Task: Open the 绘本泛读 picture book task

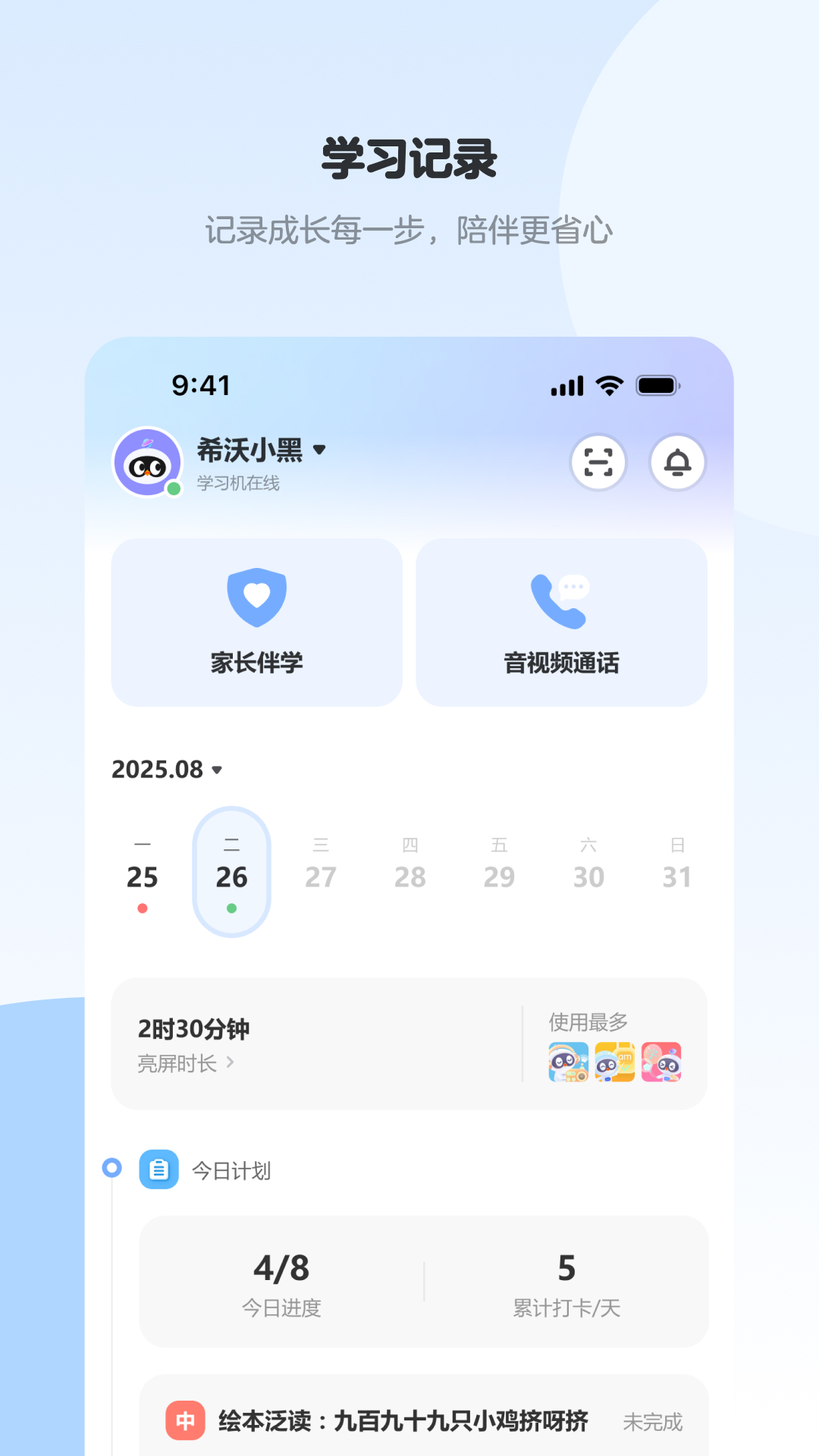Action: click(x=402, y=1420)
